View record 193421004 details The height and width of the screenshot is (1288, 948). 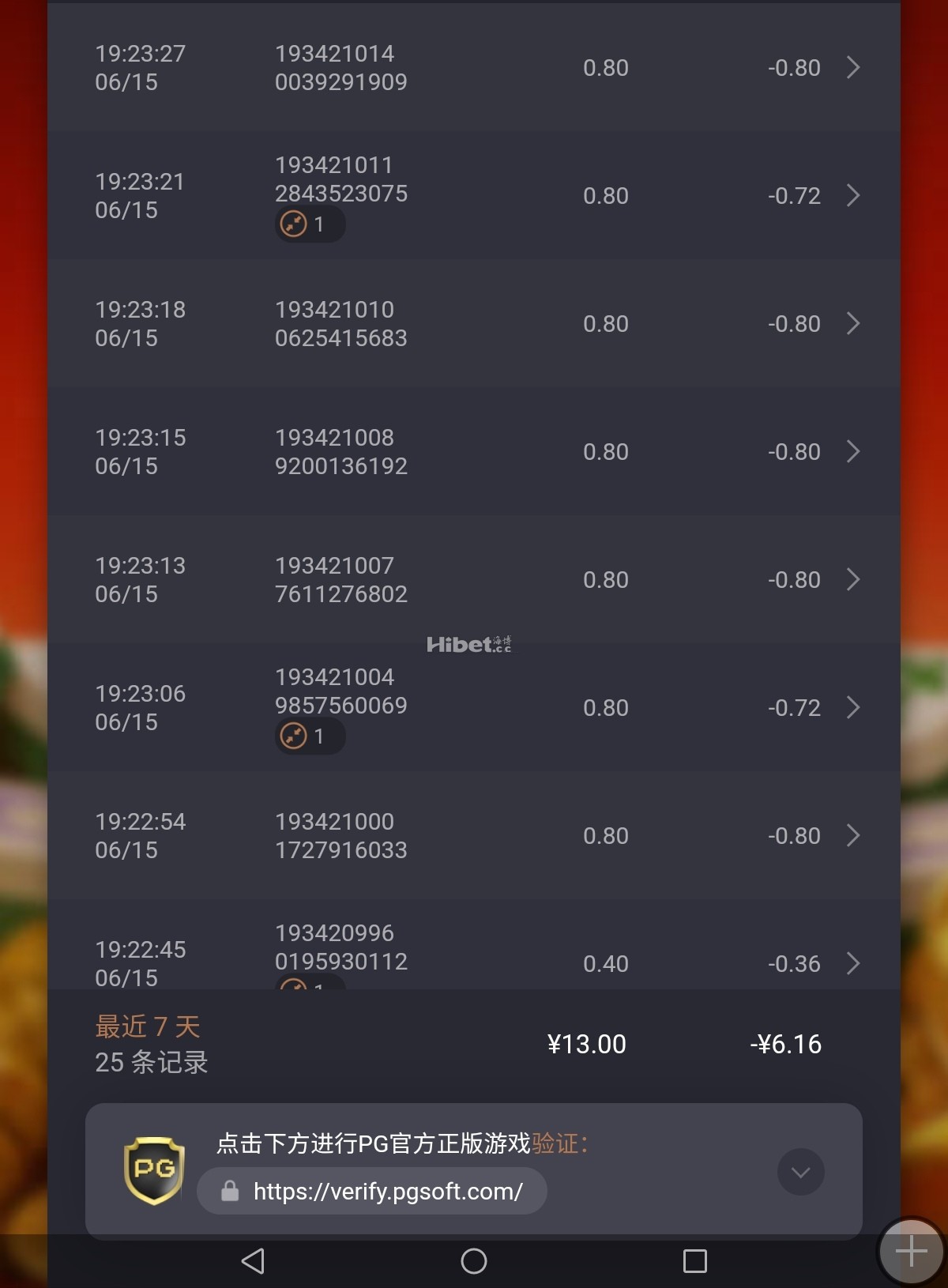click(x=852, y=708)
